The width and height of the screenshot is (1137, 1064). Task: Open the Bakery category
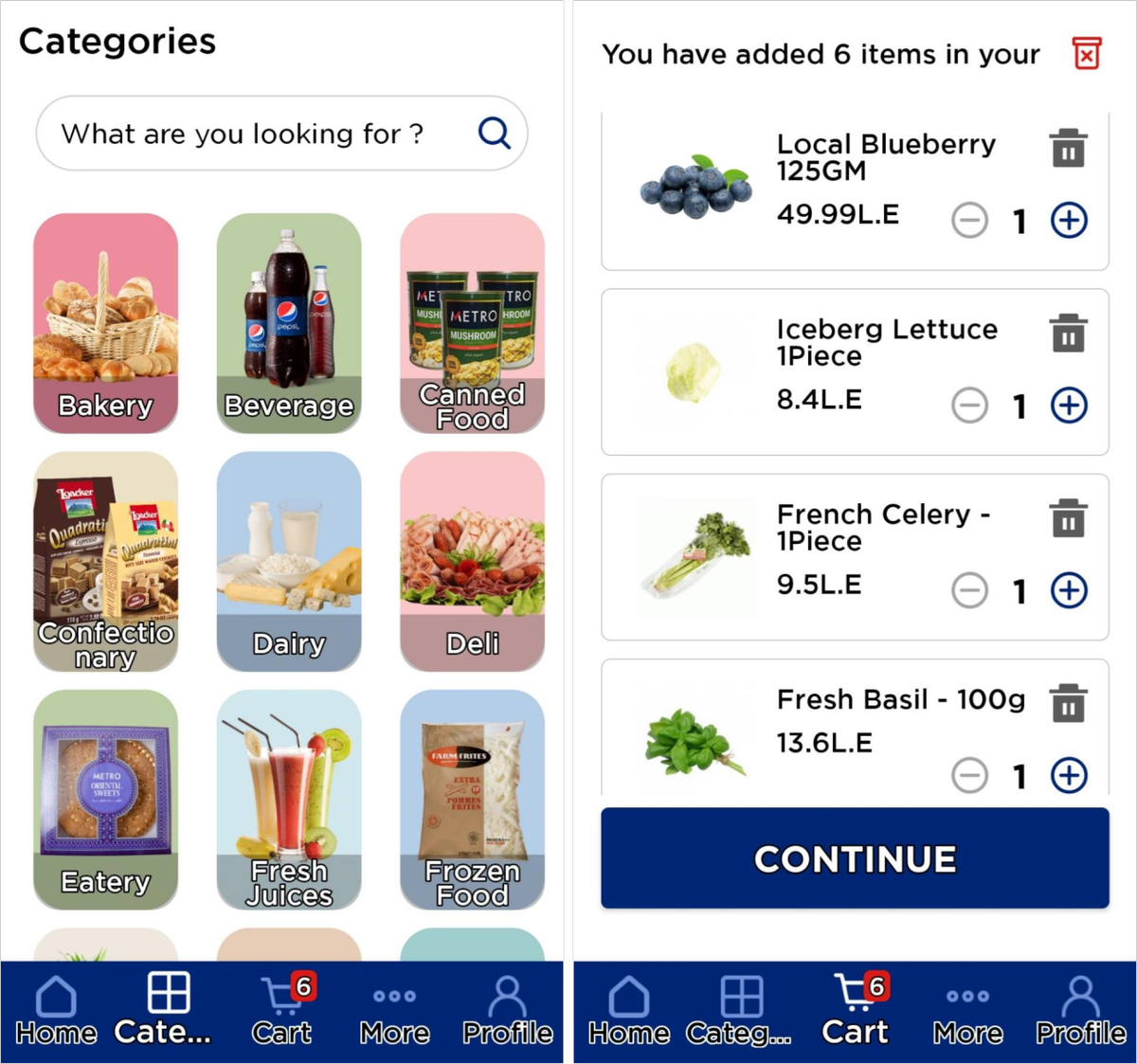click(x=105, y=322)
